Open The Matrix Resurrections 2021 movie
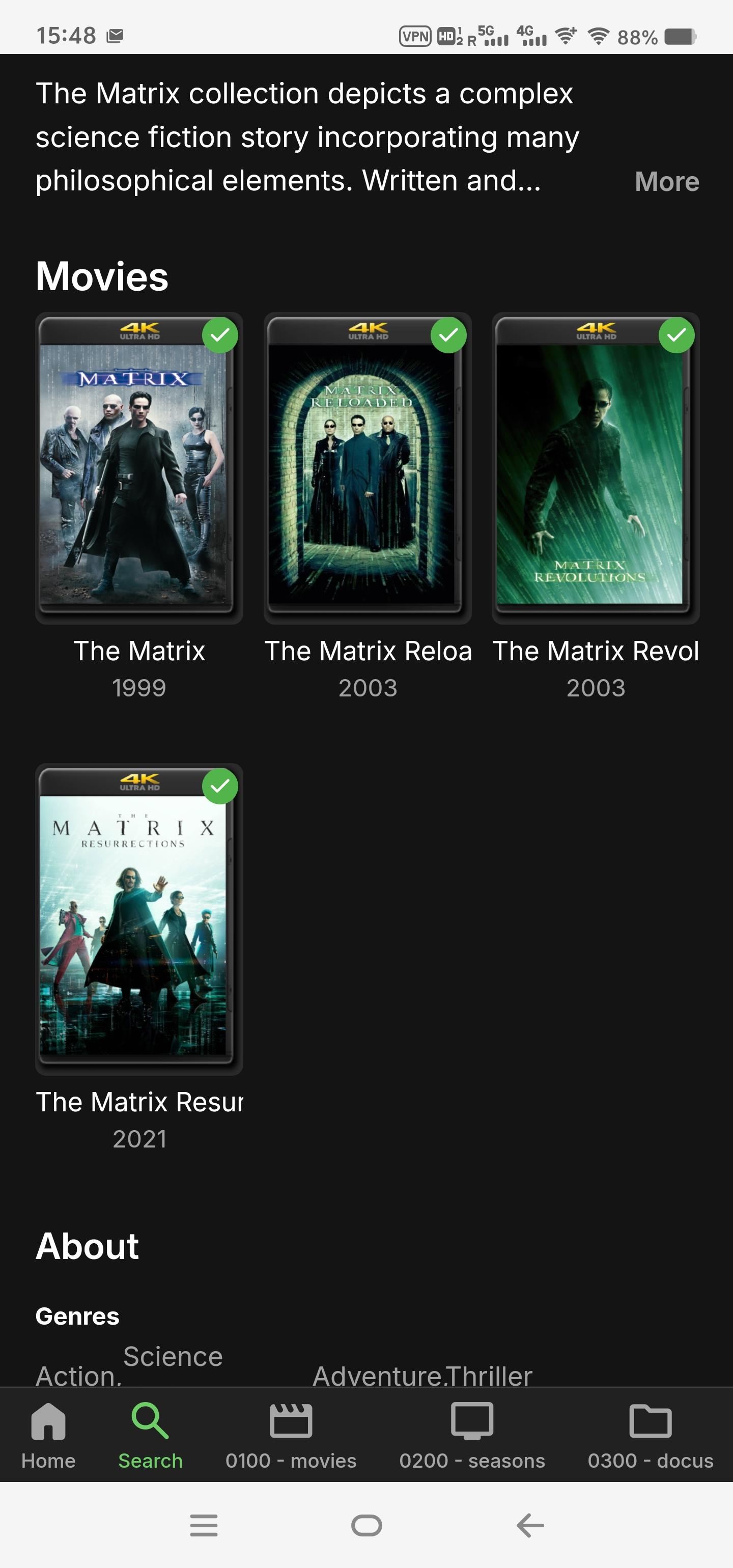Screen dimensions: 733x1568 pyautogui.click(x=139, y=919)
